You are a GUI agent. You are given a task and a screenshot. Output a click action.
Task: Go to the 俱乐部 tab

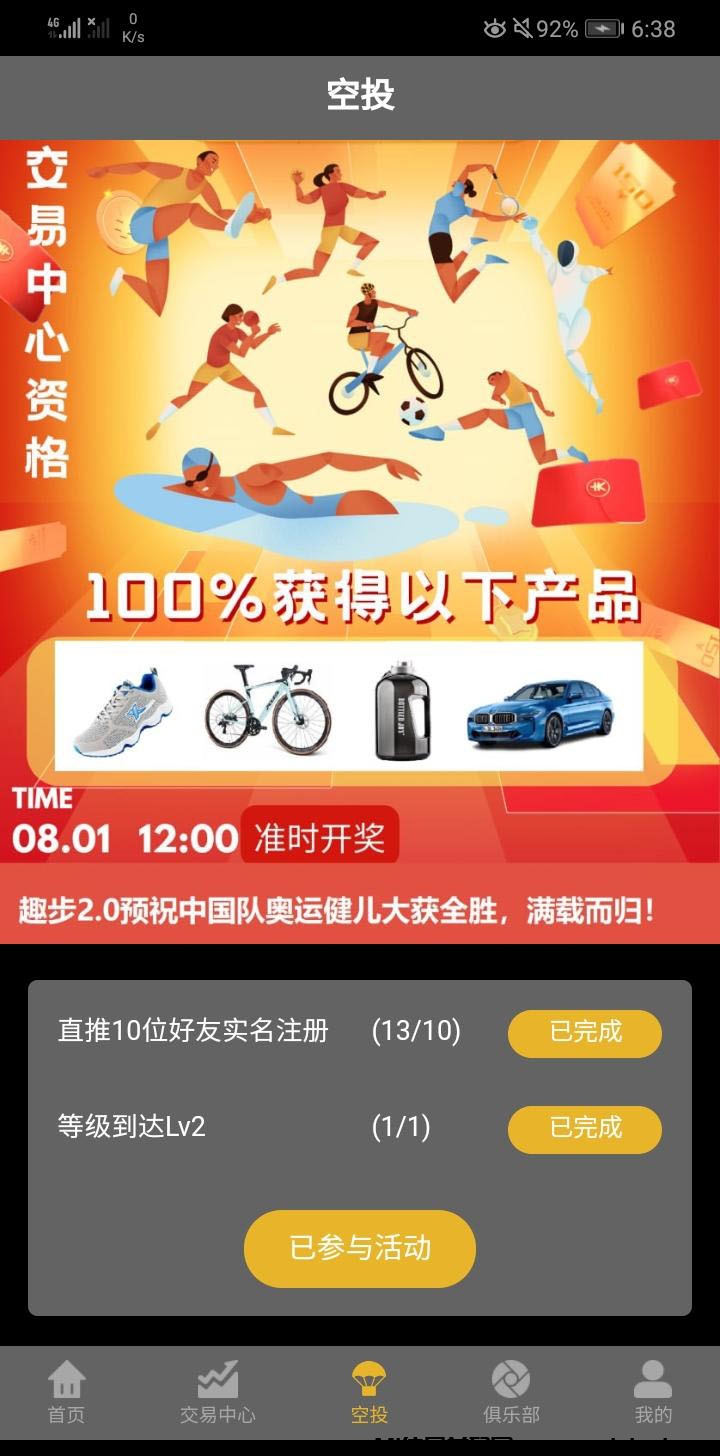point(511,1392)
